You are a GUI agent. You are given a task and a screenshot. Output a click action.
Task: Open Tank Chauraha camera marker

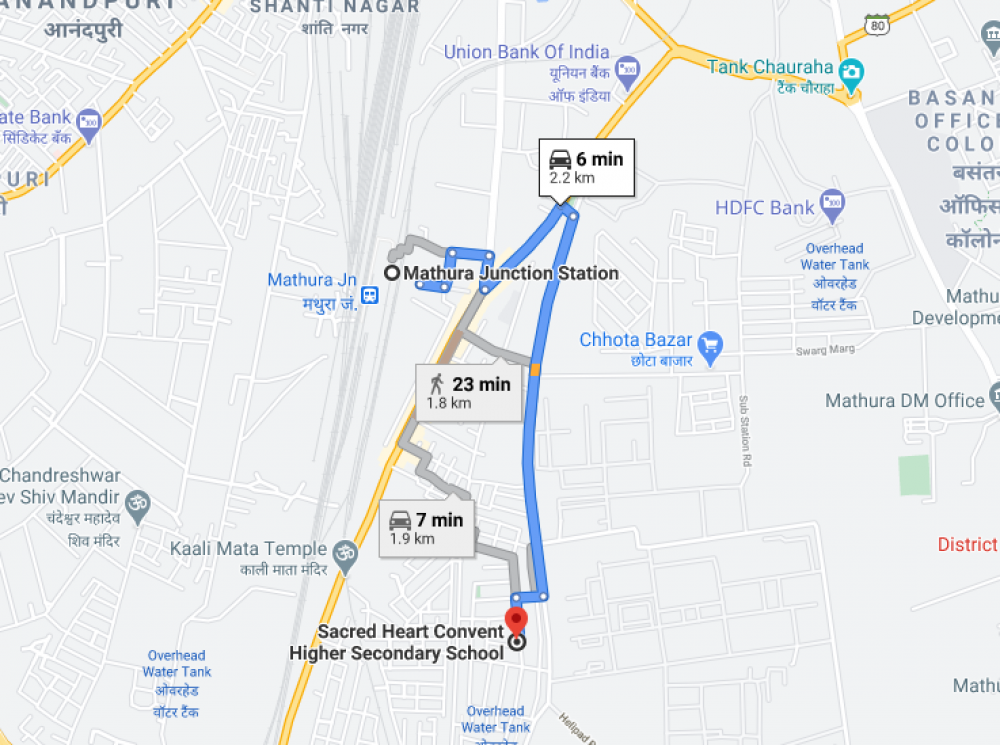[x=851, y=71]
